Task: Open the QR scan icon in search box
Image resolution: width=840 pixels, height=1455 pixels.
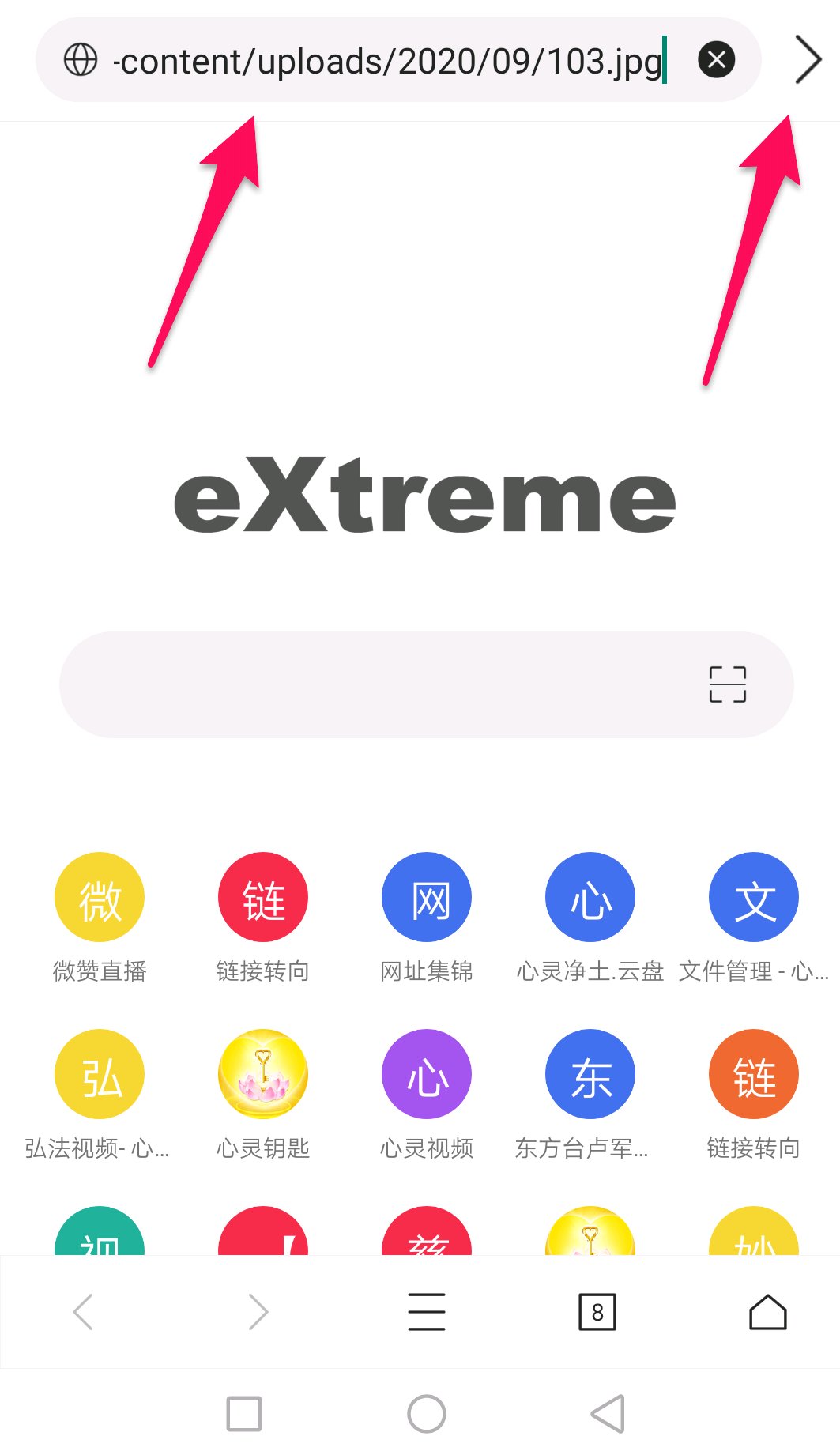Action: pyautogui.click(x=727, y=684)
